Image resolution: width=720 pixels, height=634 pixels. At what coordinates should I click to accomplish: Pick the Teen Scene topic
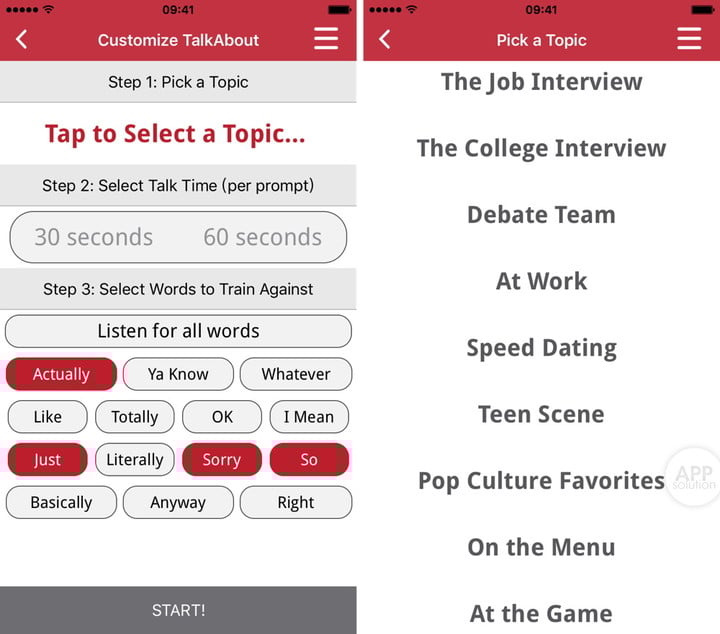pyautogui.click(x=541, y=414)
